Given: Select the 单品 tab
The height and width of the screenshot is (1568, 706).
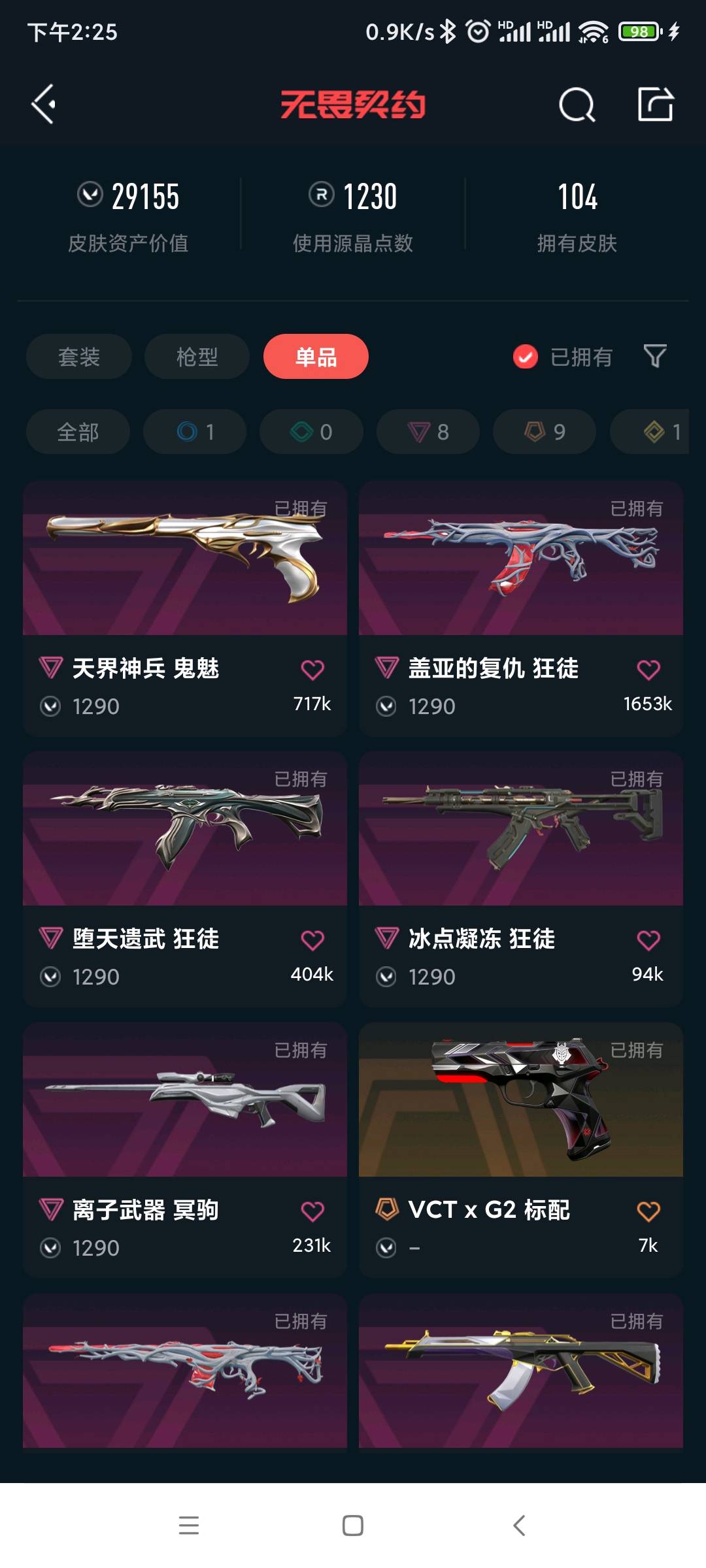Looking at the screenshot, I should pos(316,357).
